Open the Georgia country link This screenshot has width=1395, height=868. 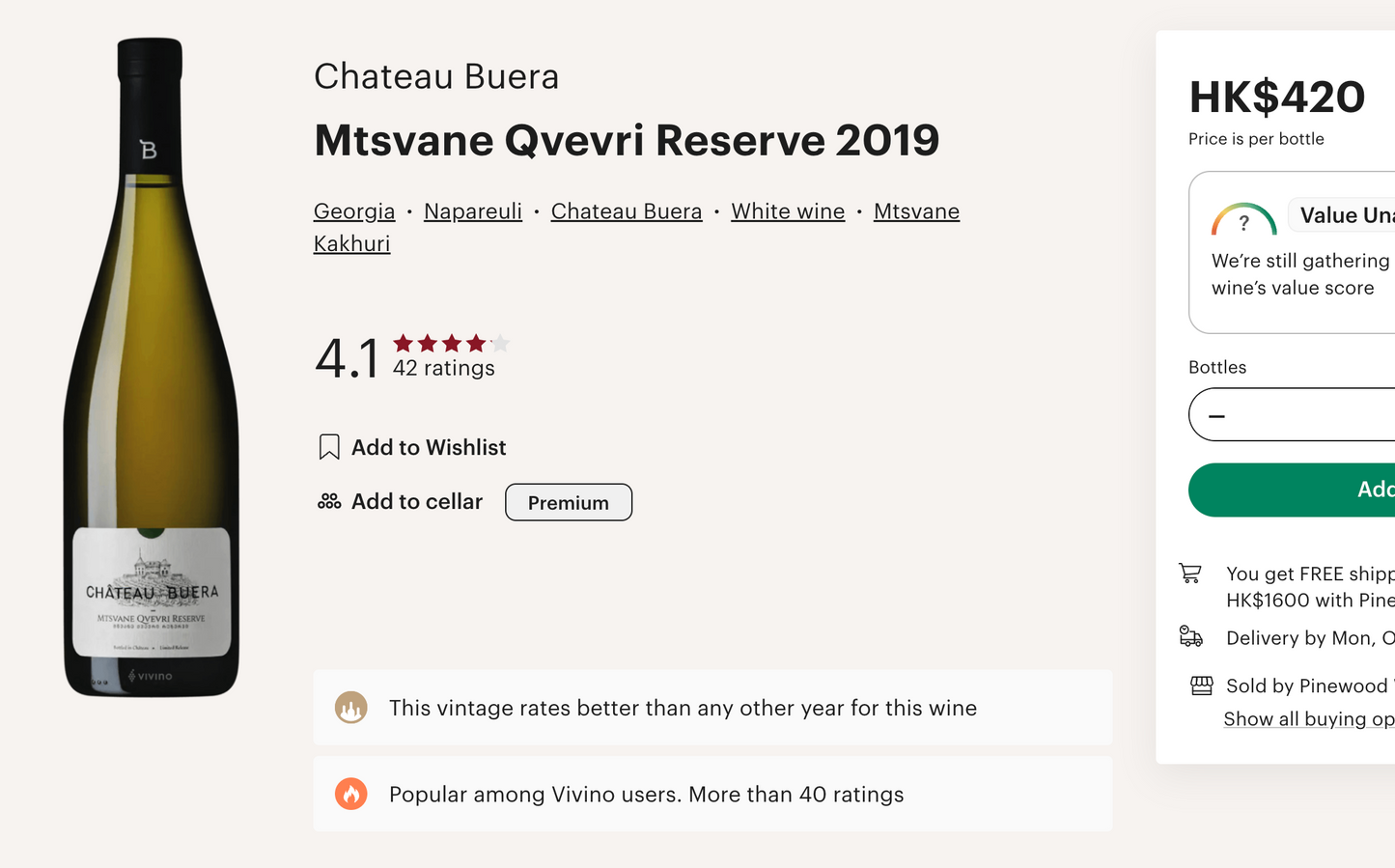[x=354, y=211]
